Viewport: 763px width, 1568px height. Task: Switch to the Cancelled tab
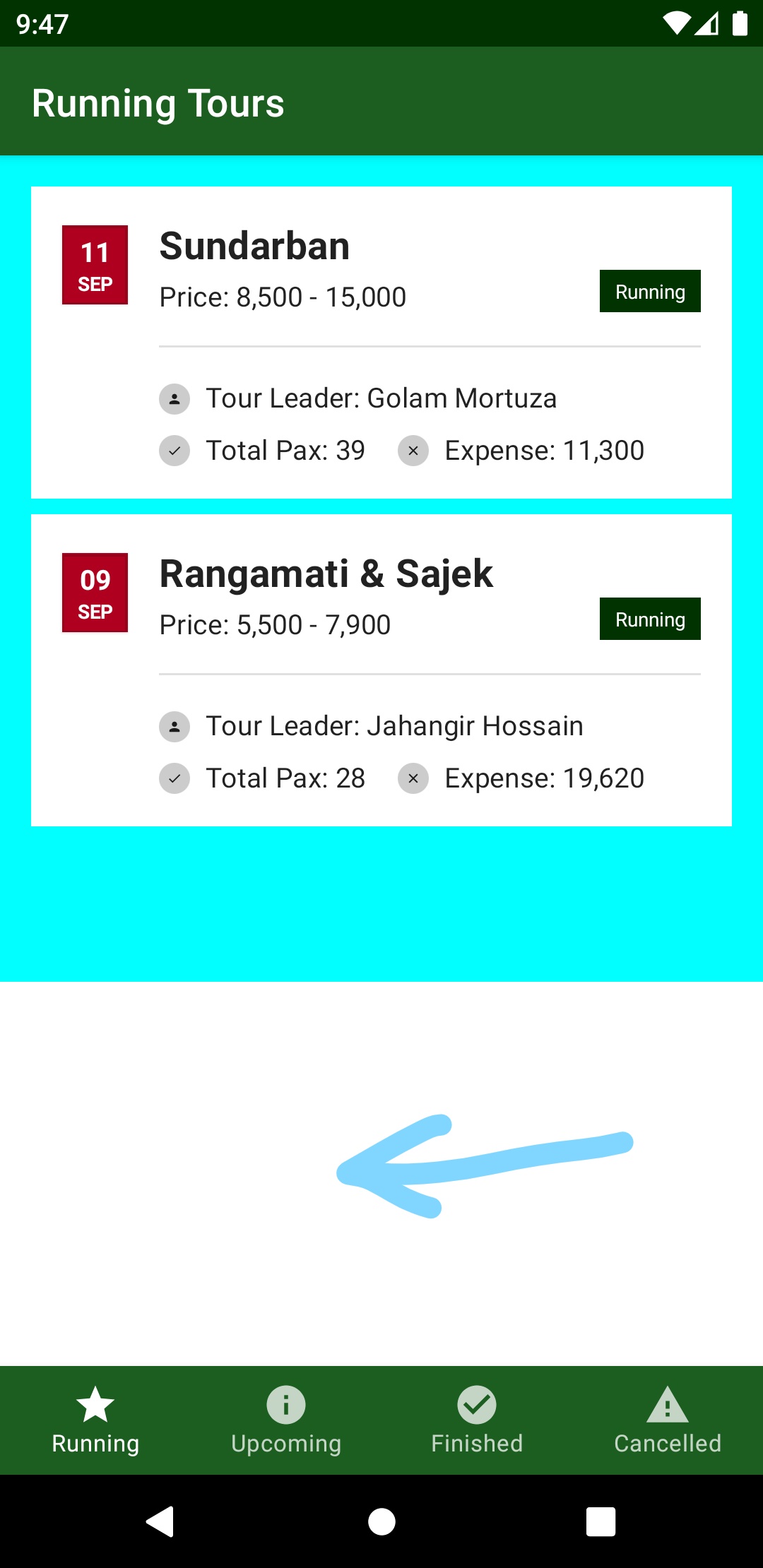click(x=668, y=1420)
